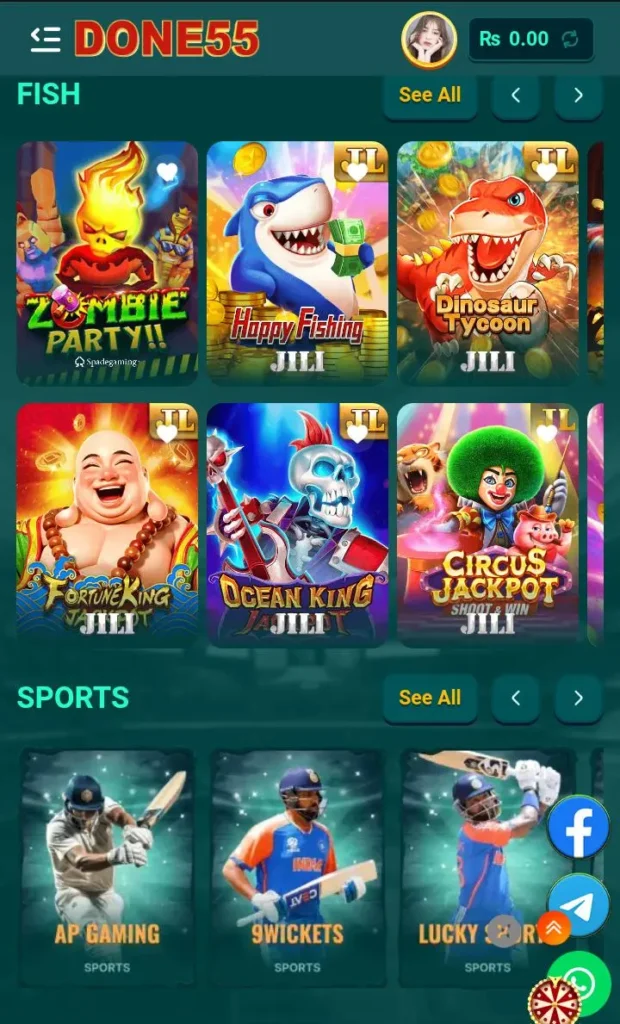Refresh the Rs 0.00 balance
This screenshot has width=620, height=1024.
[x=570, y=40]
